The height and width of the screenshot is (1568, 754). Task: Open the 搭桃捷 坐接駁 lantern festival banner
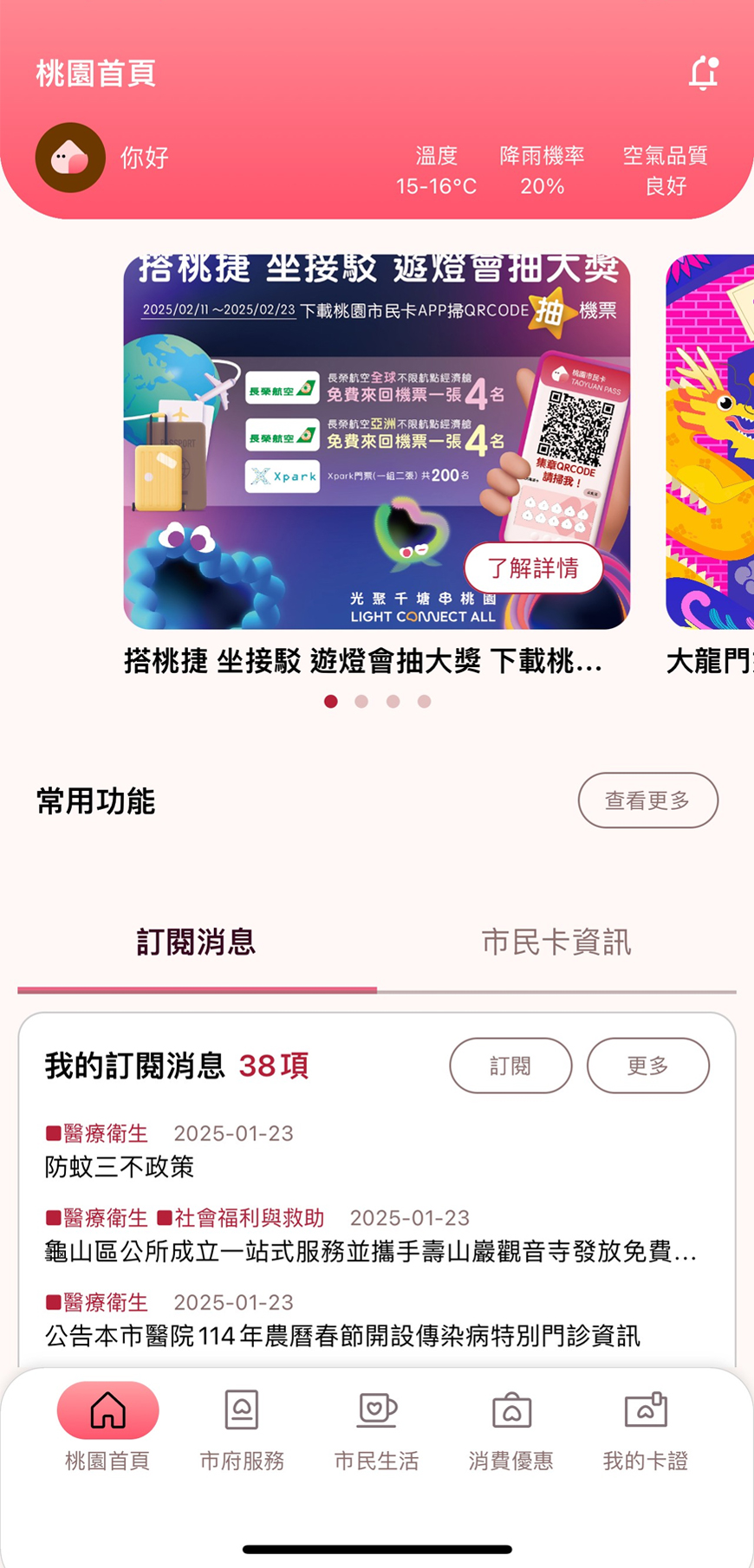tap(376, 442)
